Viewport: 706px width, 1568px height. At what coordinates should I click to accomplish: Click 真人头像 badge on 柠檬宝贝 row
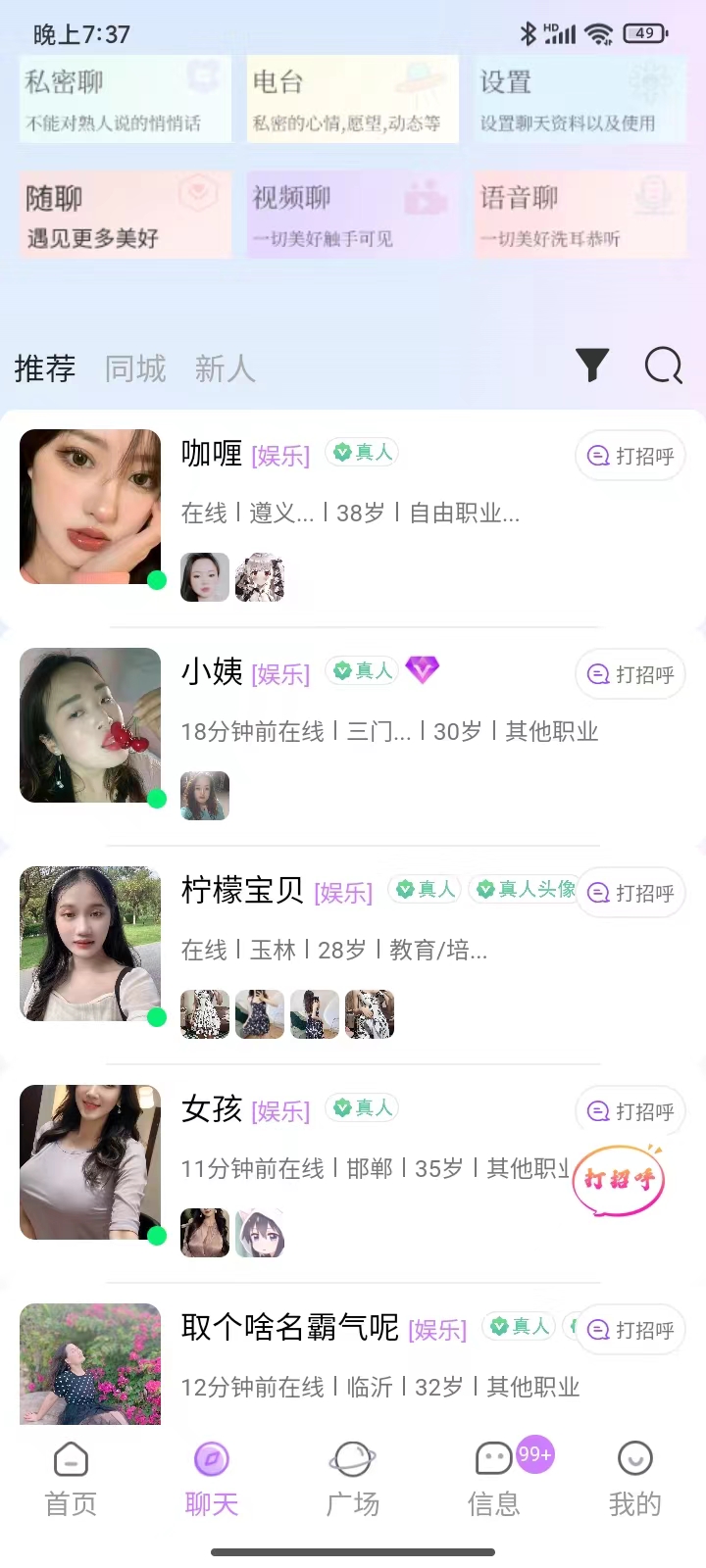[x=523, y=891]
